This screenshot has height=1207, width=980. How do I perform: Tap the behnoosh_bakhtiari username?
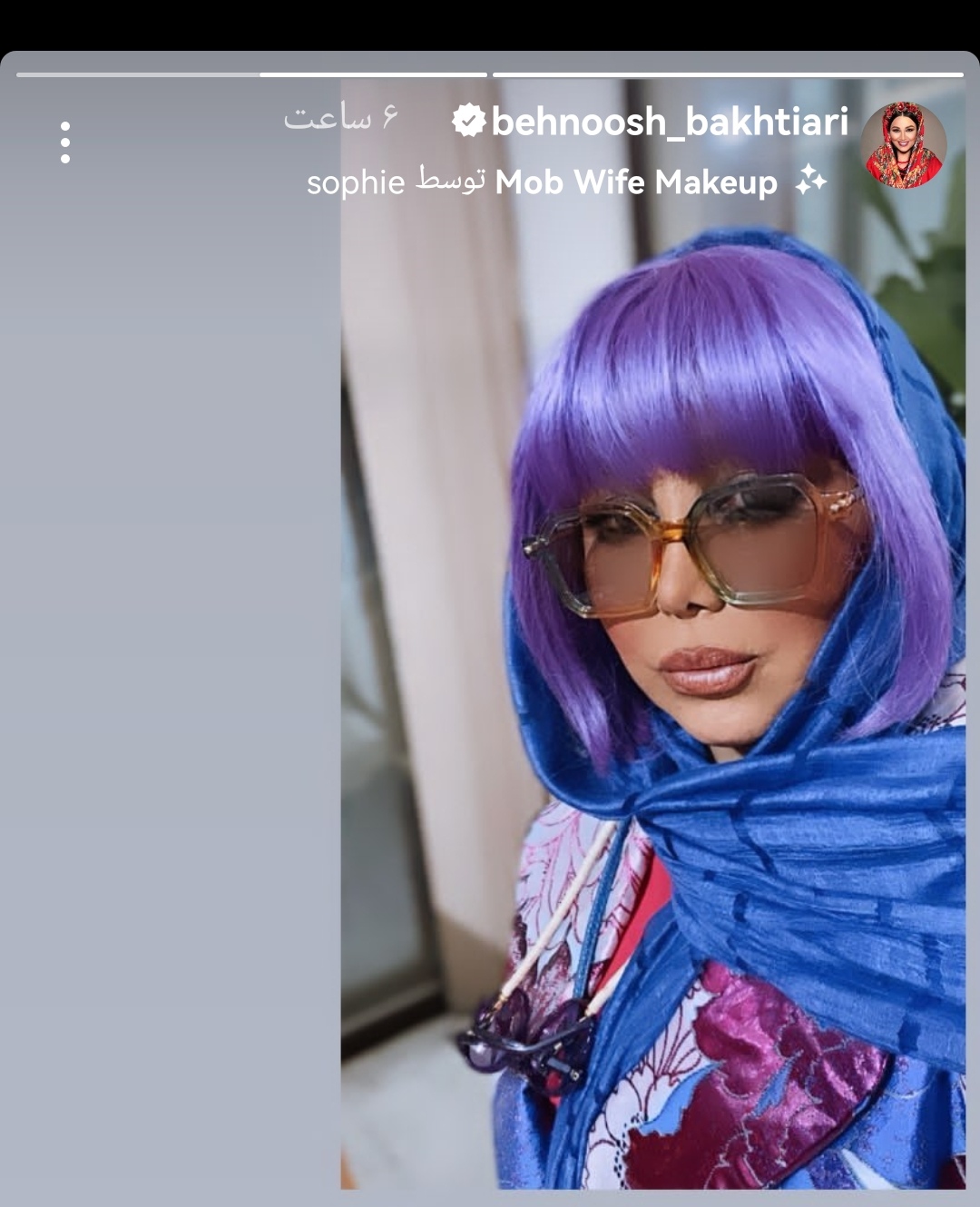click(669, 121)
